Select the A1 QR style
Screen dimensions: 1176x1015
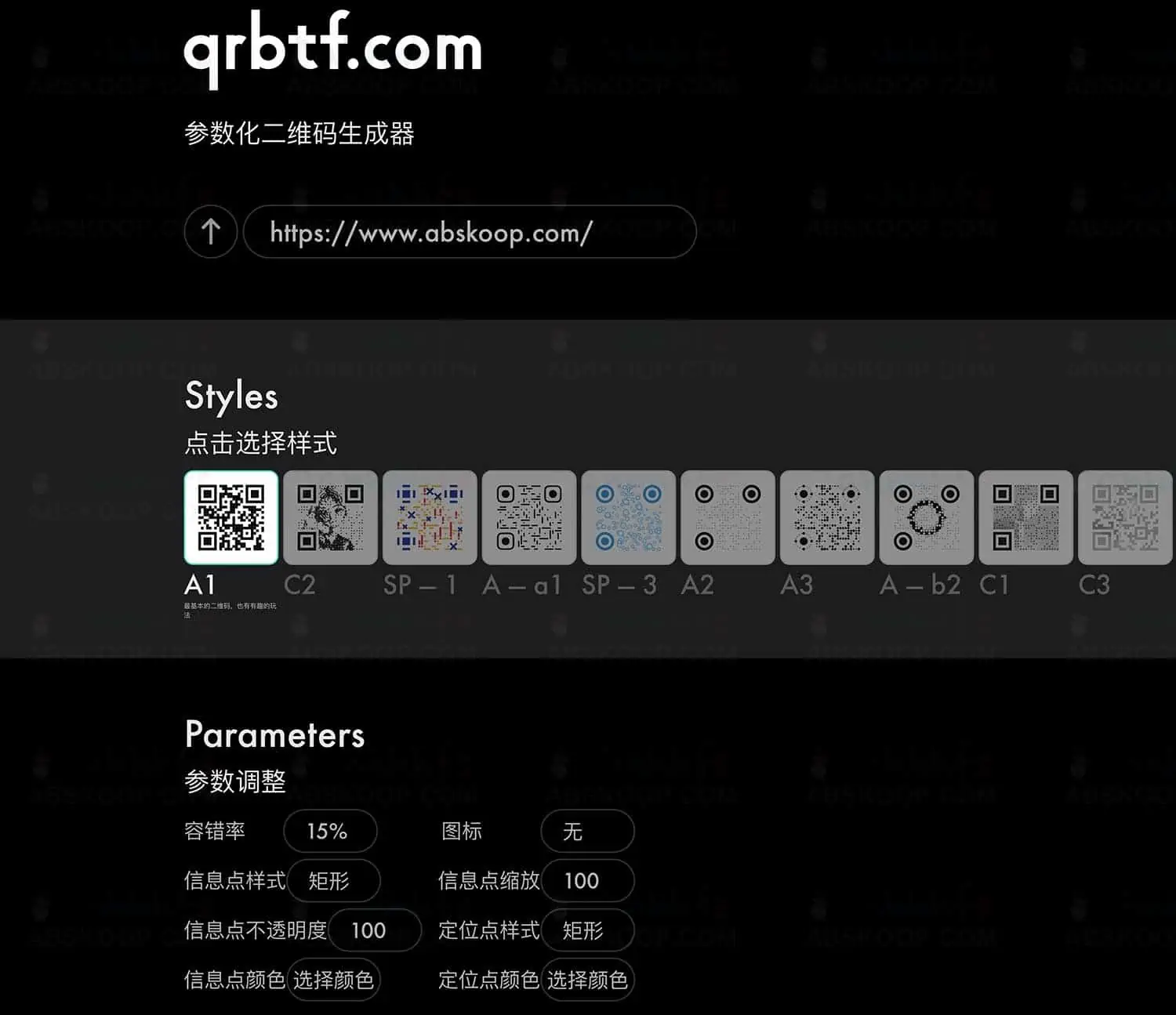230,517
